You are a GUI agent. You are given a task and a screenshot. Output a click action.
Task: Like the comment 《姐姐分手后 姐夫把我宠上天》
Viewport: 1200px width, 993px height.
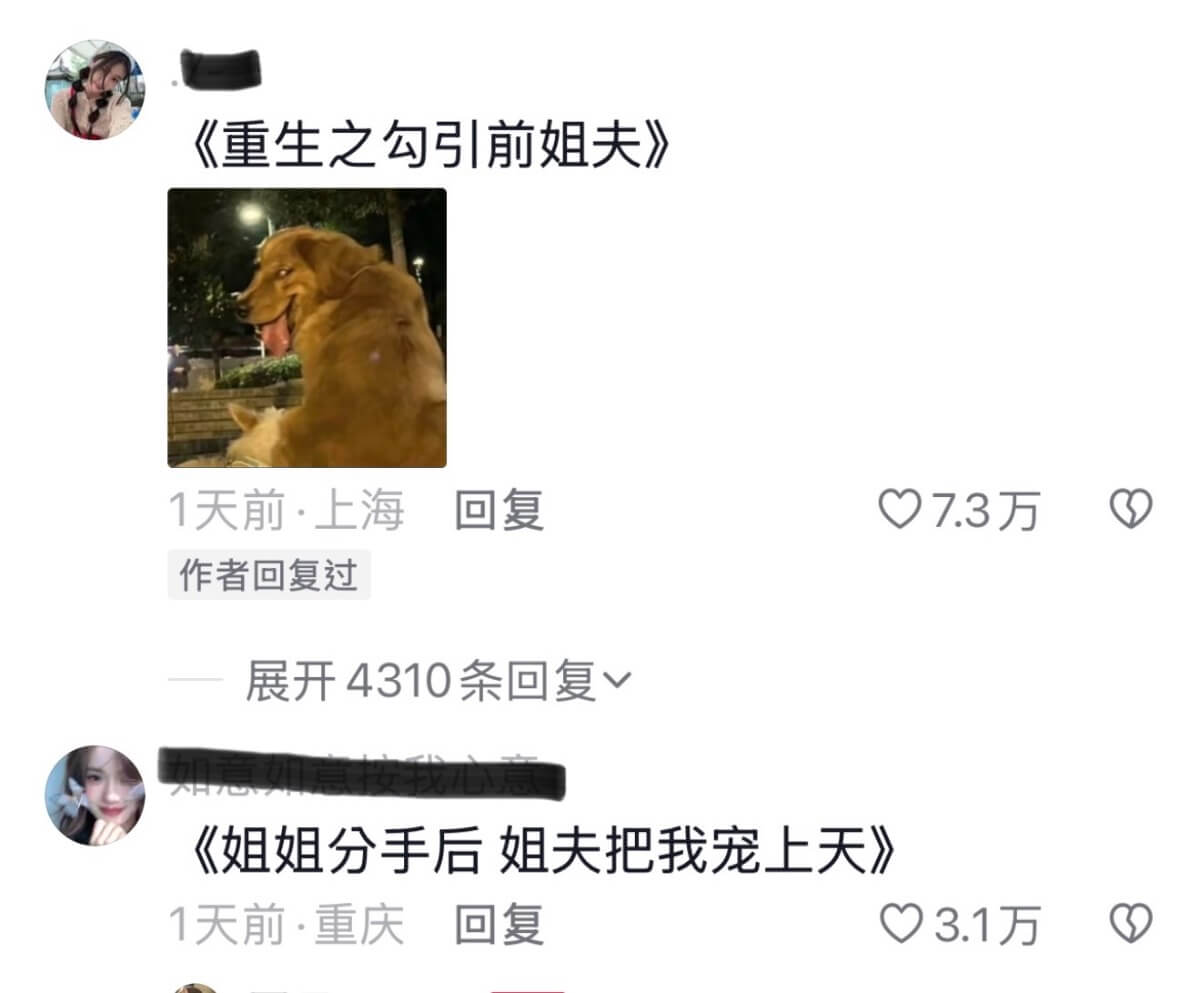tap(902, 925)
